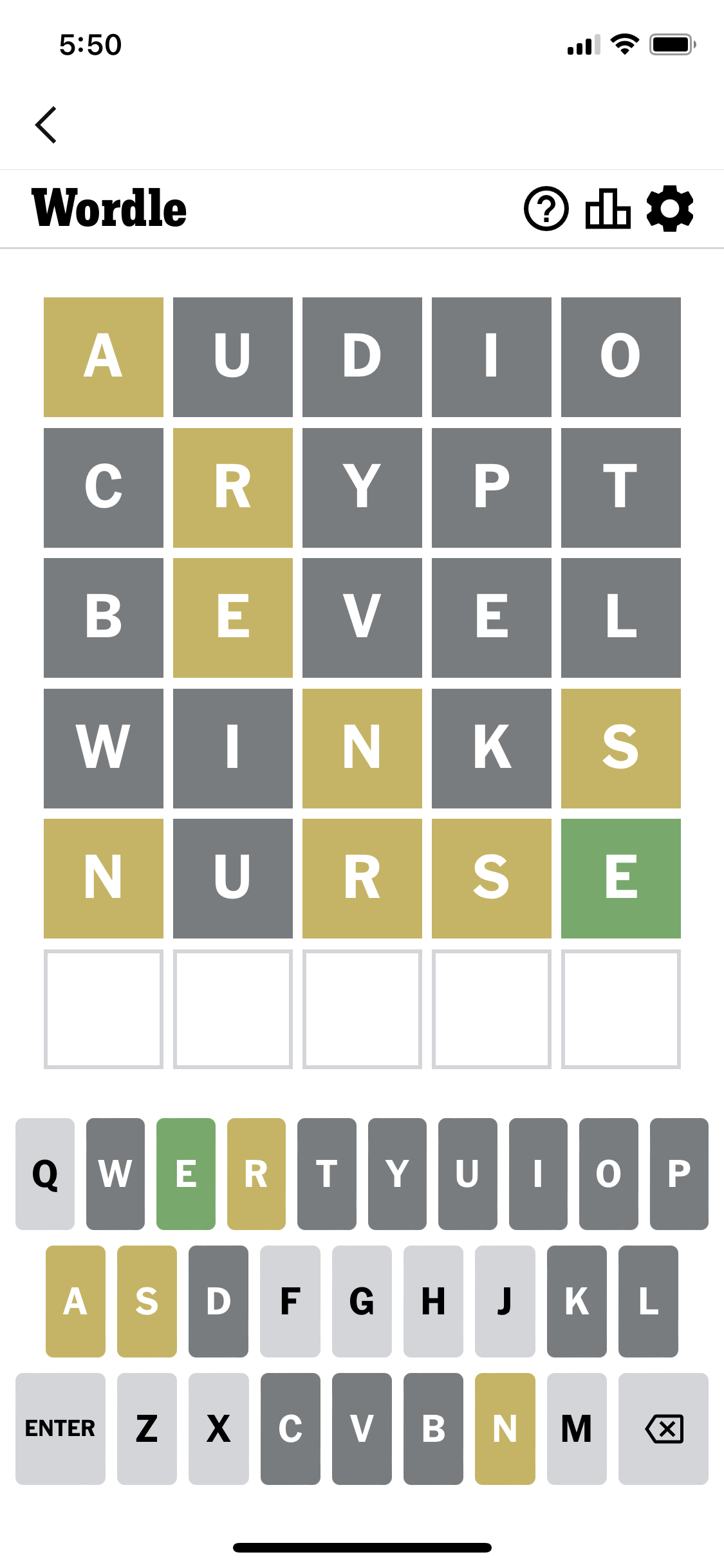724x1568 pixels.
Task: Type the green letter E
Action: [x=186, y=1173]
